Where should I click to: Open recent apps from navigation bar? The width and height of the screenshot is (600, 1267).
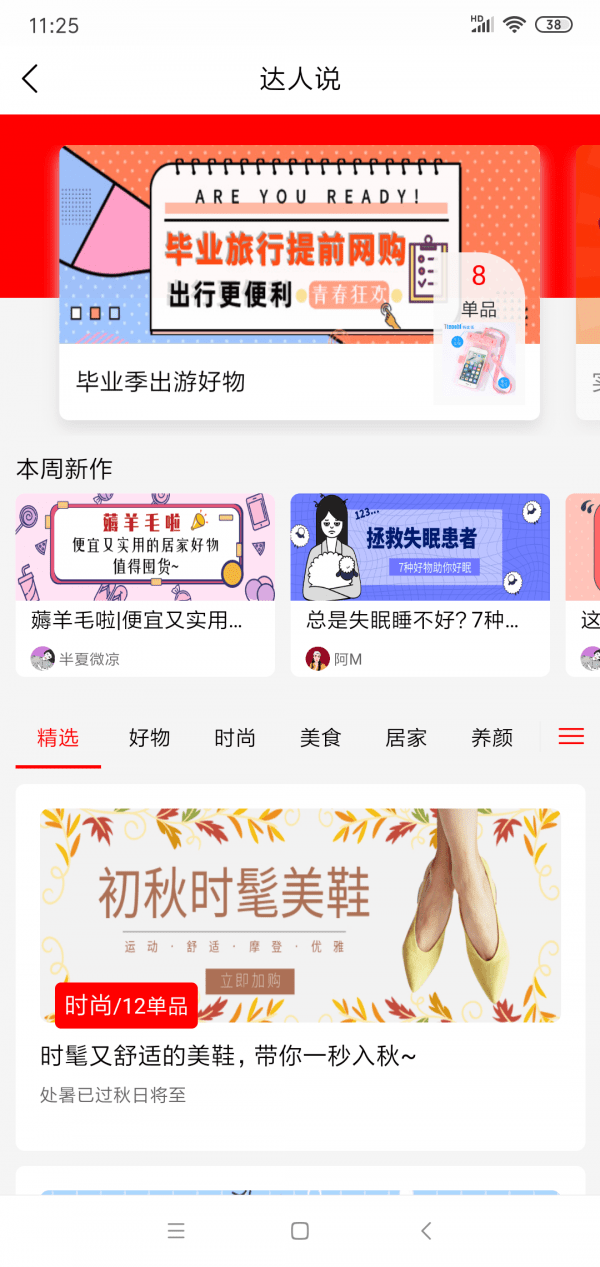coord(176,1231)
